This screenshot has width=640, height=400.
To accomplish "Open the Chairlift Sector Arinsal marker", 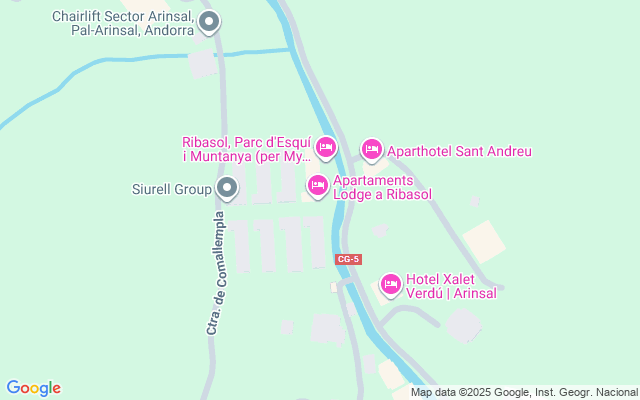I will coord(209,21).
